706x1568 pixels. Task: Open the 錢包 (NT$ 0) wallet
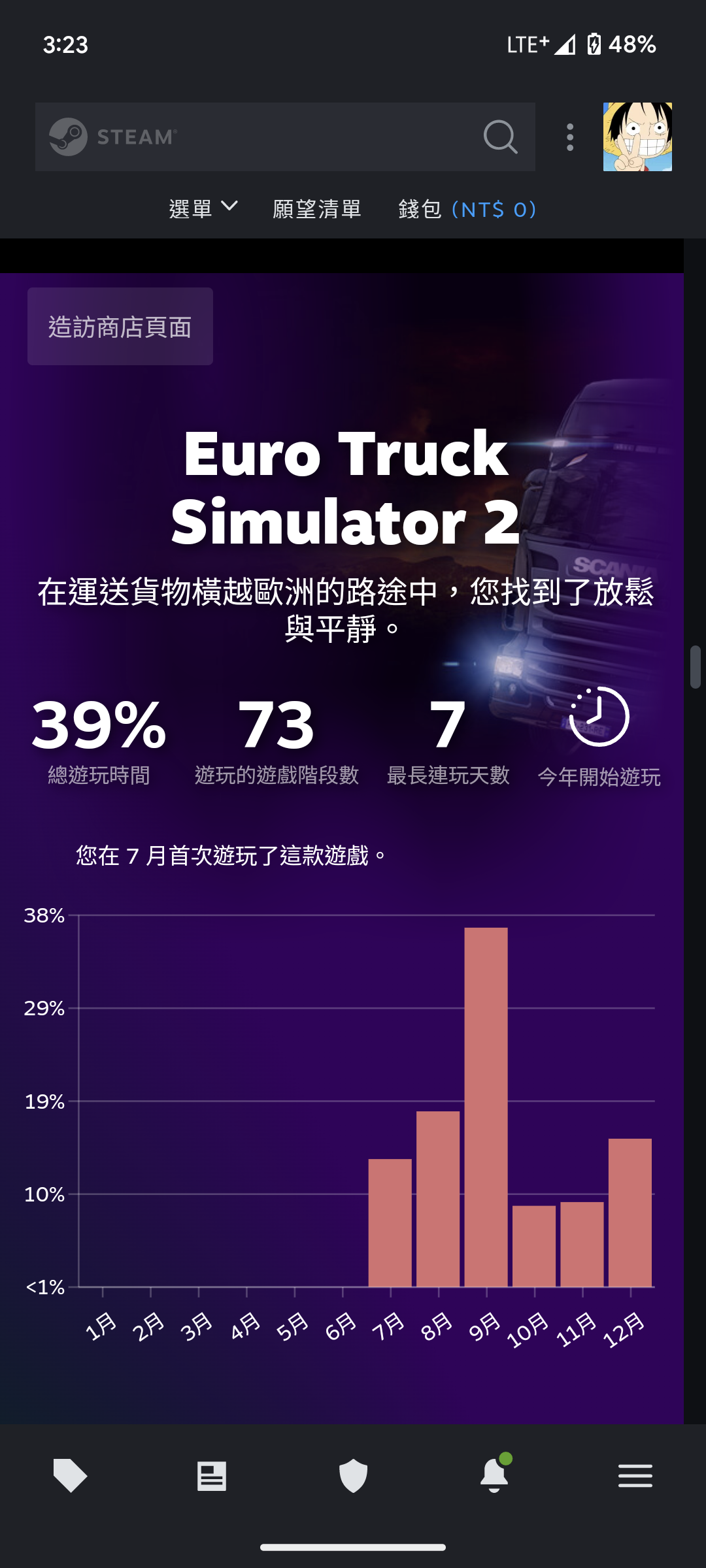[x=467, y=209]
